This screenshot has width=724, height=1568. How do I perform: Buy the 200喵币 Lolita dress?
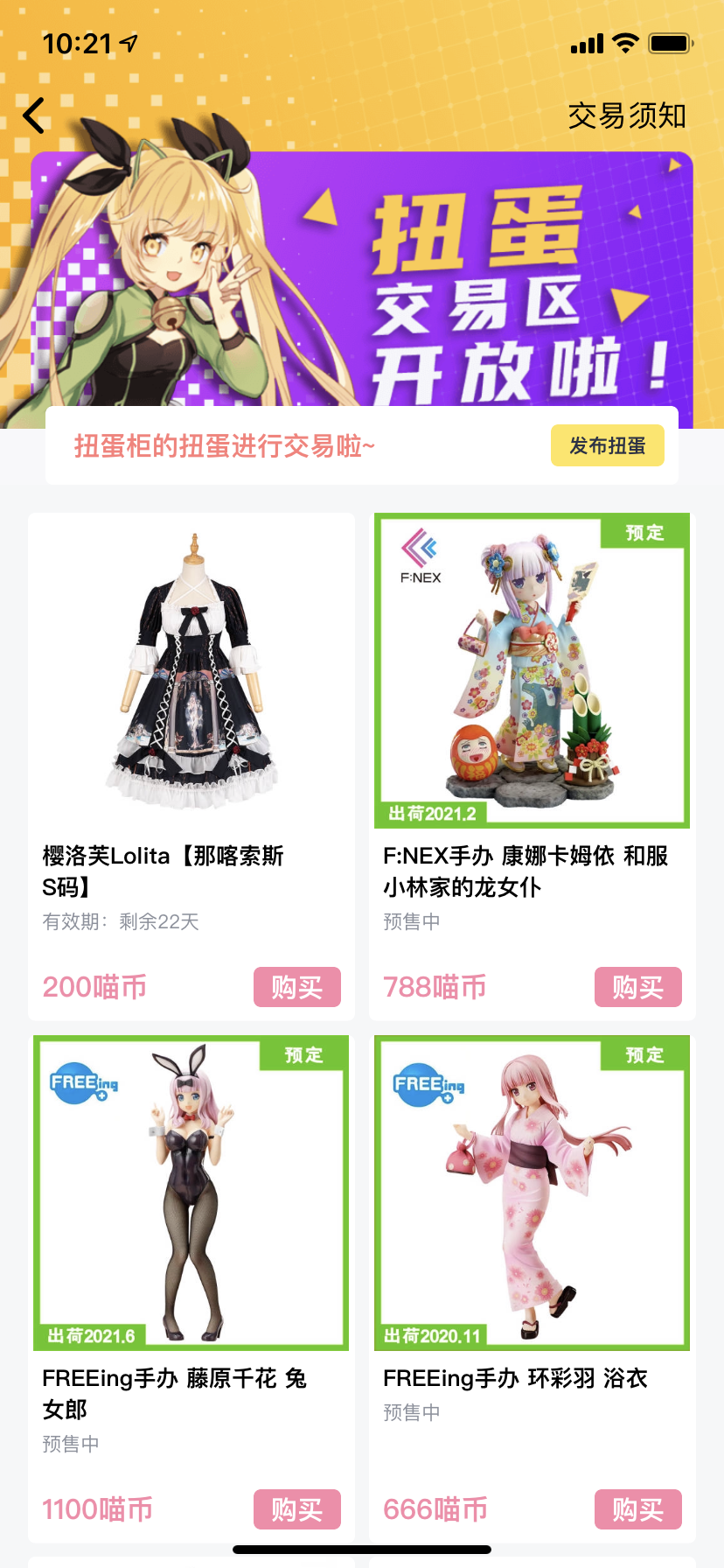[x=296, y=987]
